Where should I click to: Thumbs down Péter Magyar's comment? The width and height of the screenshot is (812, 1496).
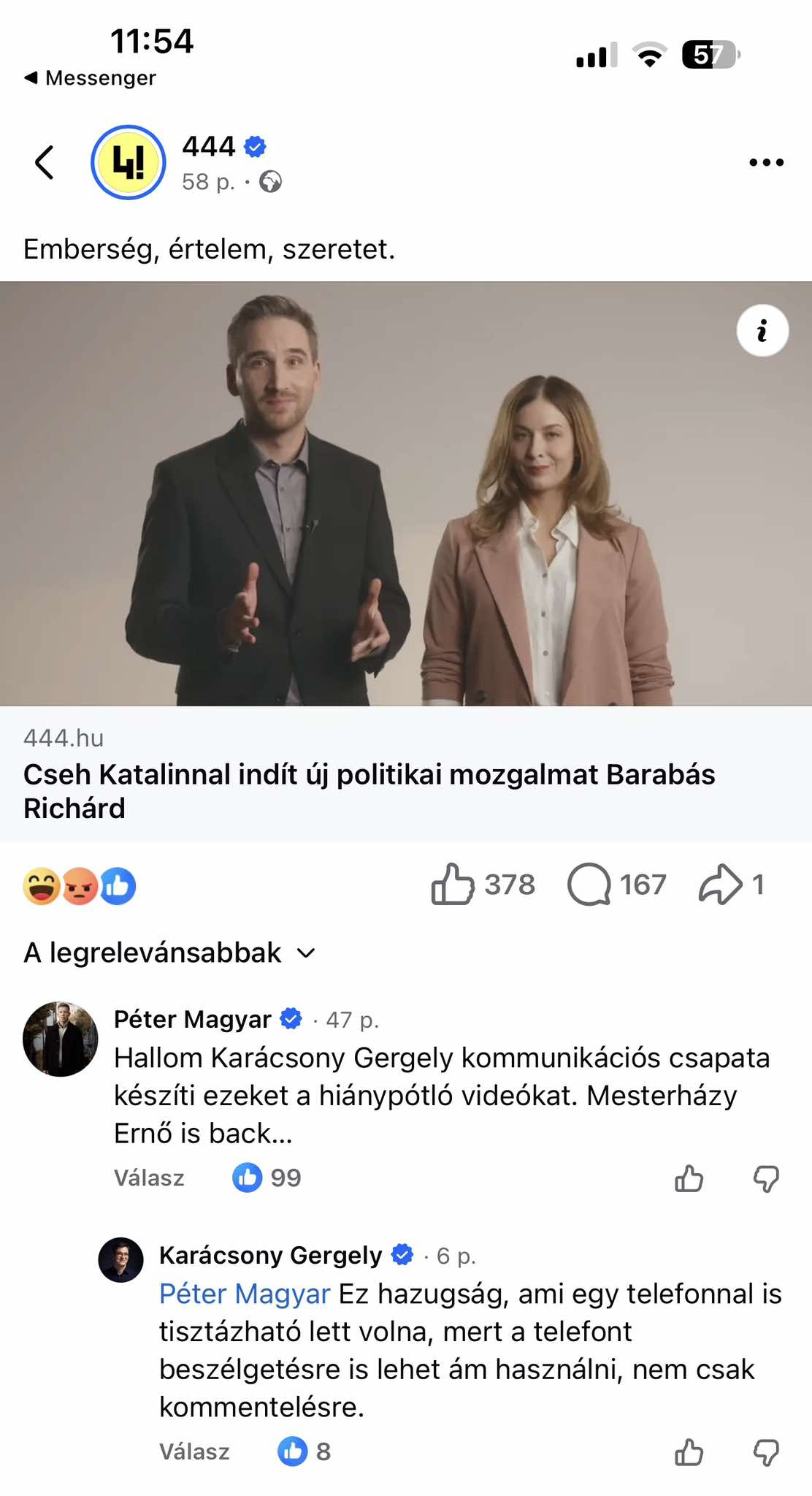[766, 1178]
